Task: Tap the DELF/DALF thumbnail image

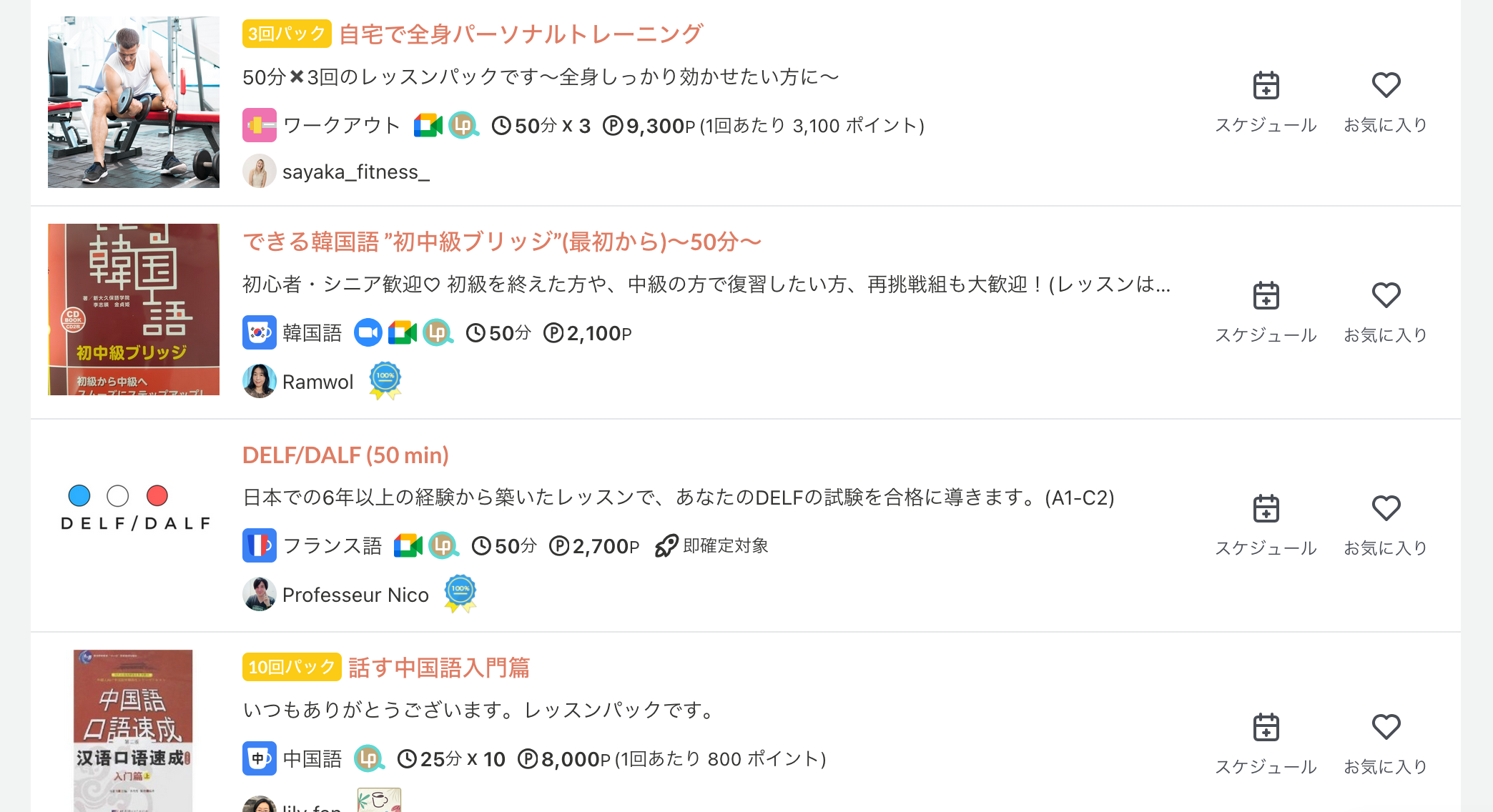Action: tap(134, 509)
